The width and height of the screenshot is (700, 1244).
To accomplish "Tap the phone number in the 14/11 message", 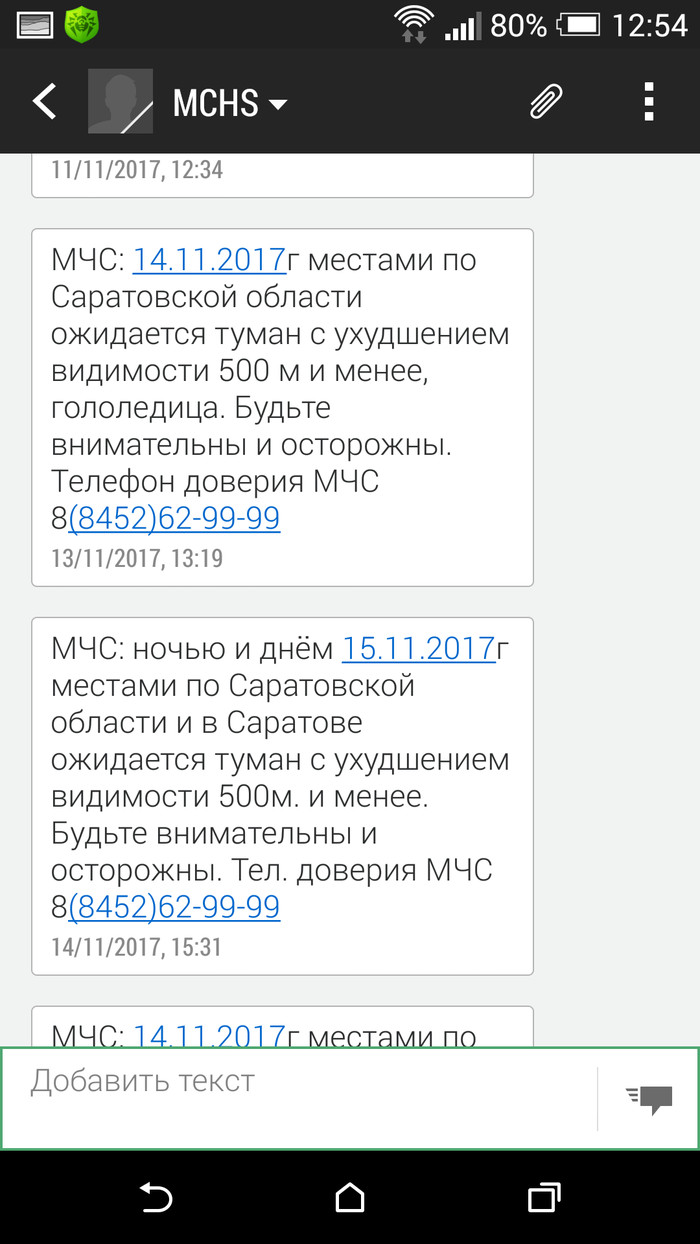I will 173,907.
